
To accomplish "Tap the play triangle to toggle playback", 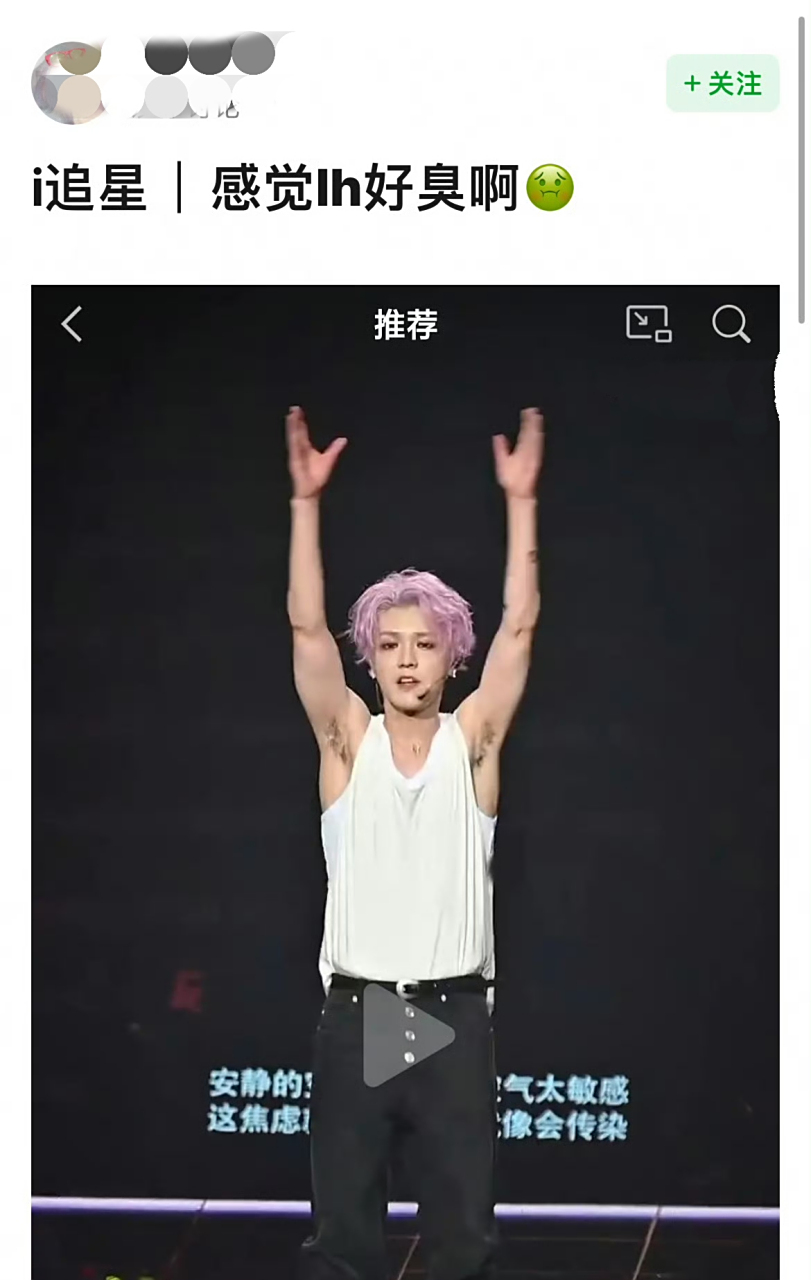I will coord(405,1037).
